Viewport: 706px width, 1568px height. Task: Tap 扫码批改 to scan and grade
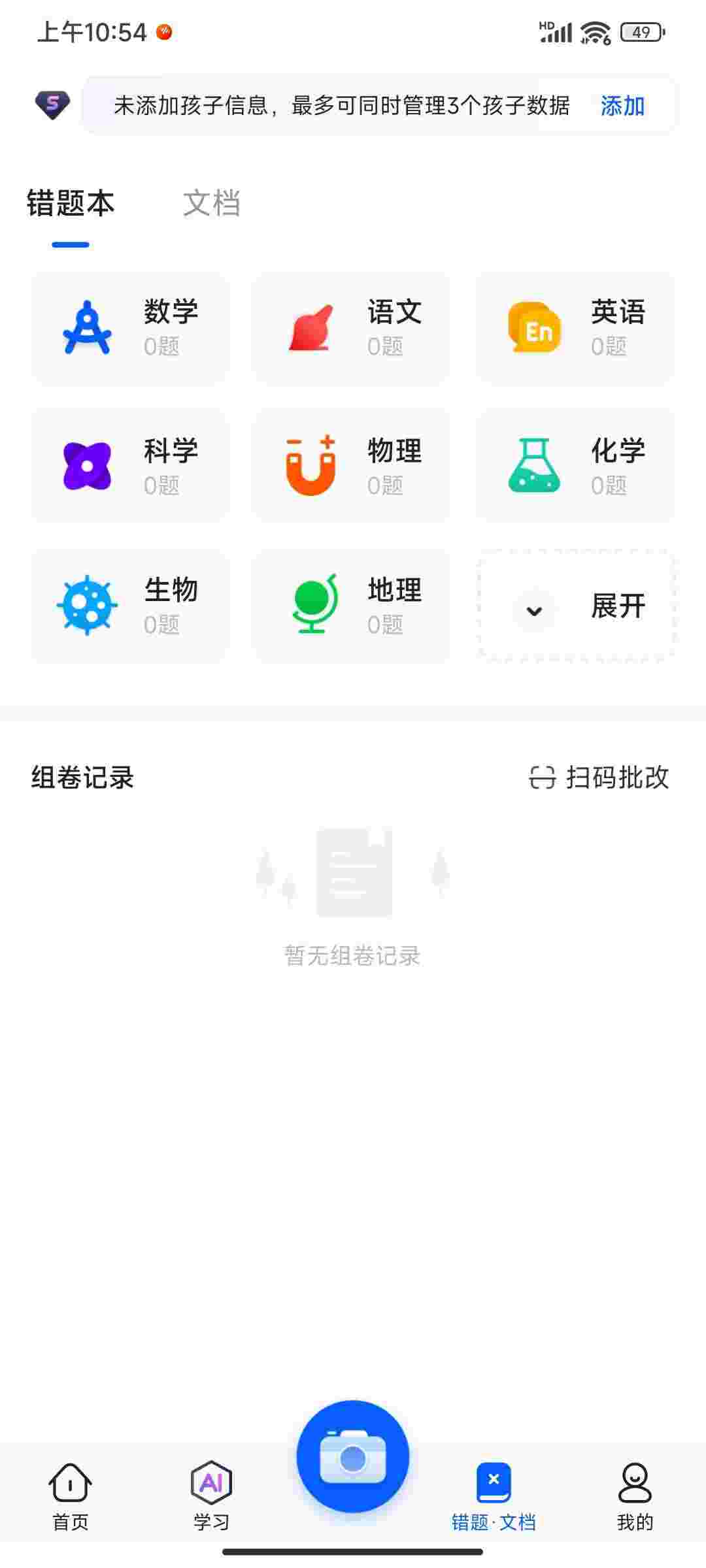[599, 777]
